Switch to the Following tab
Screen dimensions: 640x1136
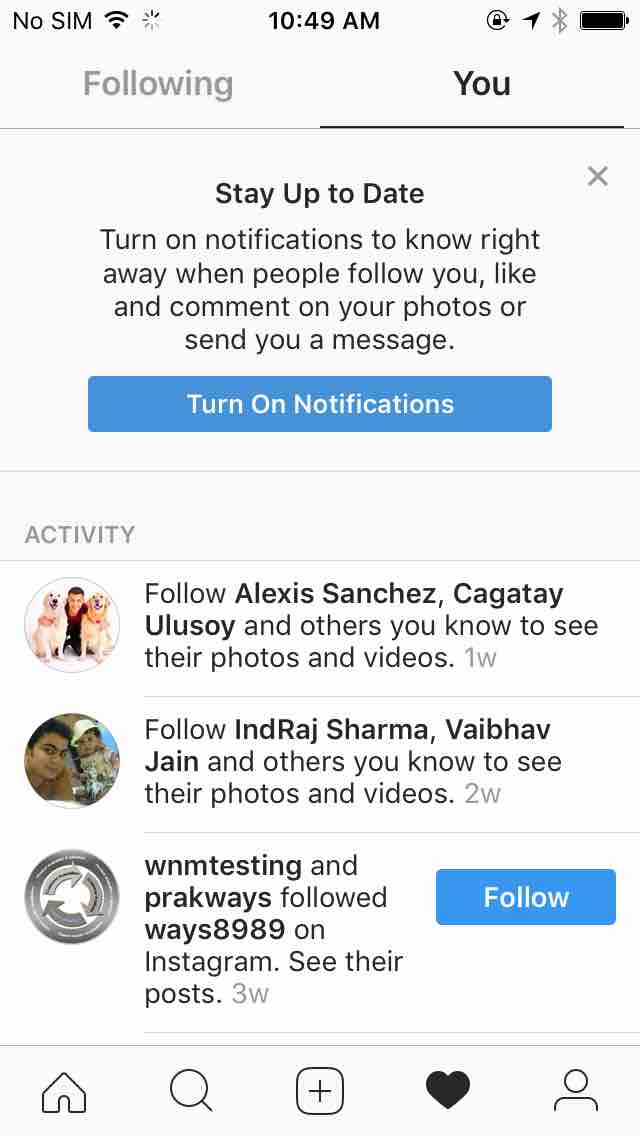158,84
